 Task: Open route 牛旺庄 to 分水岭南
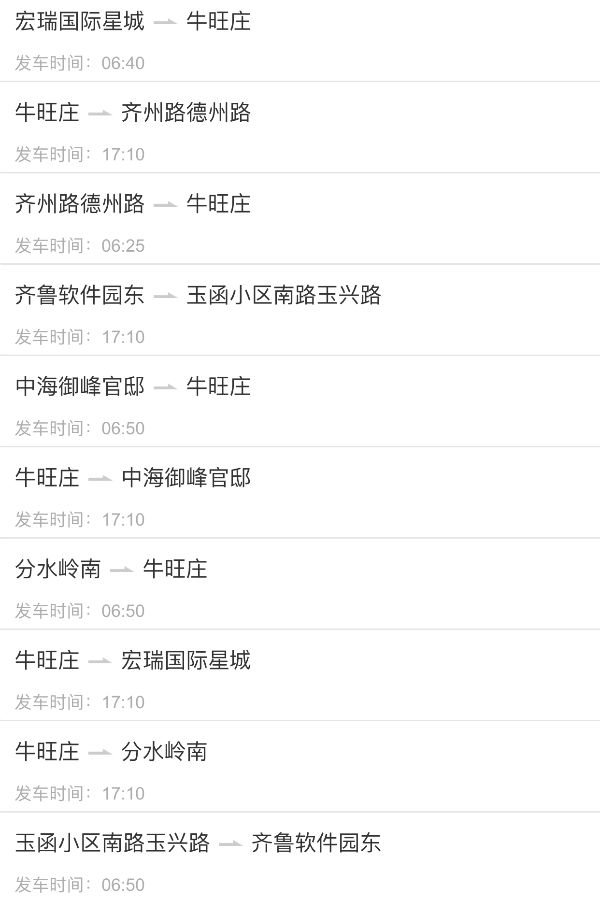tap(300, 767)
